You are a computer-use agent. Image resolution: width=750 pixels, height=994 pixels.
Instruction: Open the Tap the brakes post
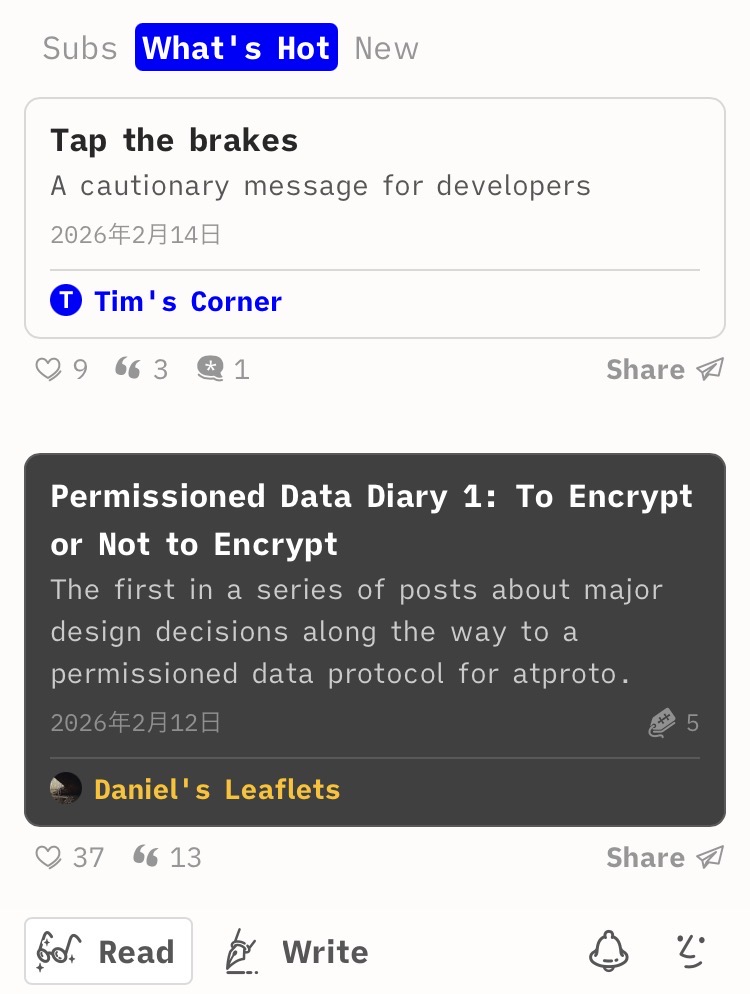(x=174, y=141)
